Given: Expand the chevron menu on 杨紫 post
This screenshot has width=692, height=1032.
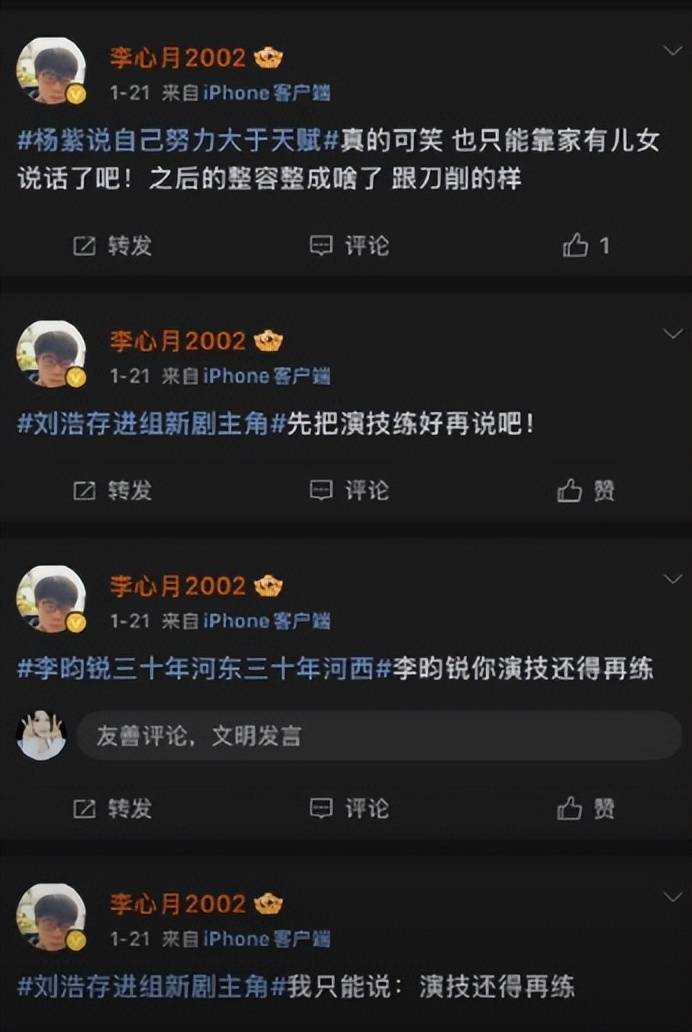Looking at the screenshot, I should click(x=673, y=50).
